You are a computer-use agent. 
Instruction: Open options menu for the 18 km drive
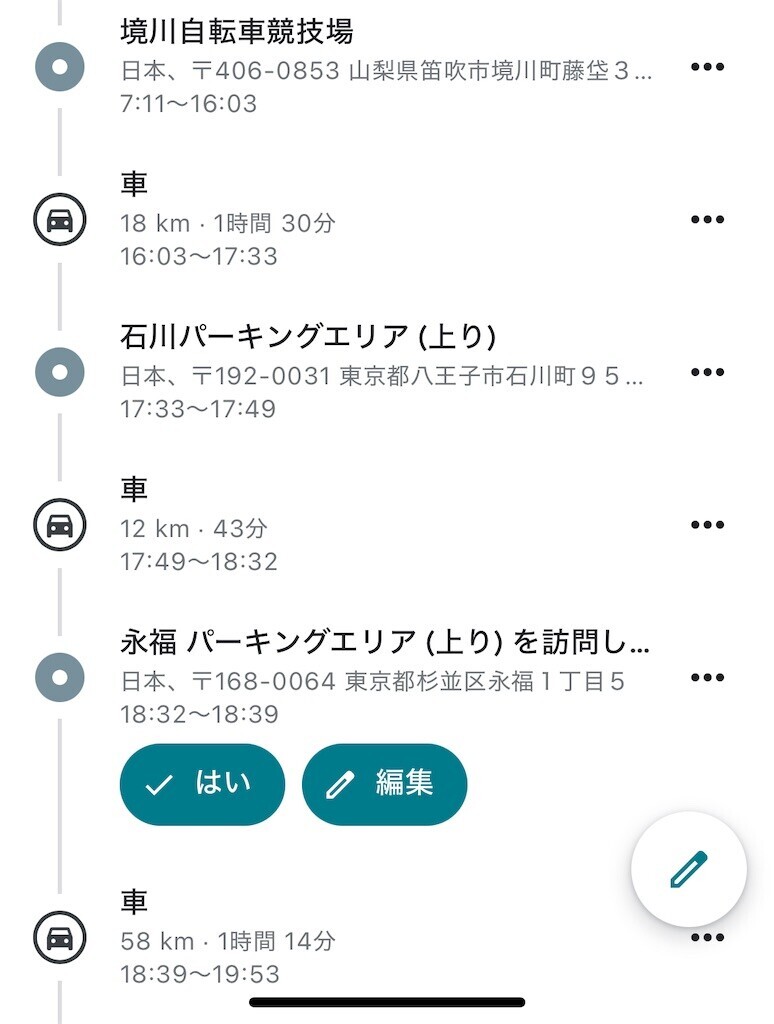[710, 218]
